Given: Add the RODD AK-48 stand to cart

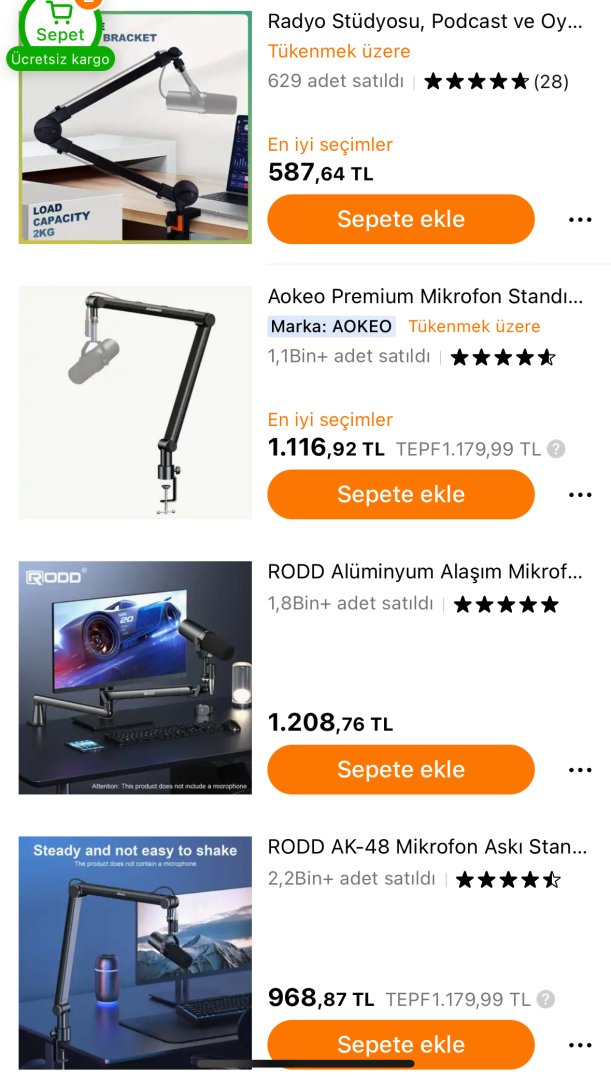Looking at the screenshot, I should pyautogui.click(x=401, y=1044).
